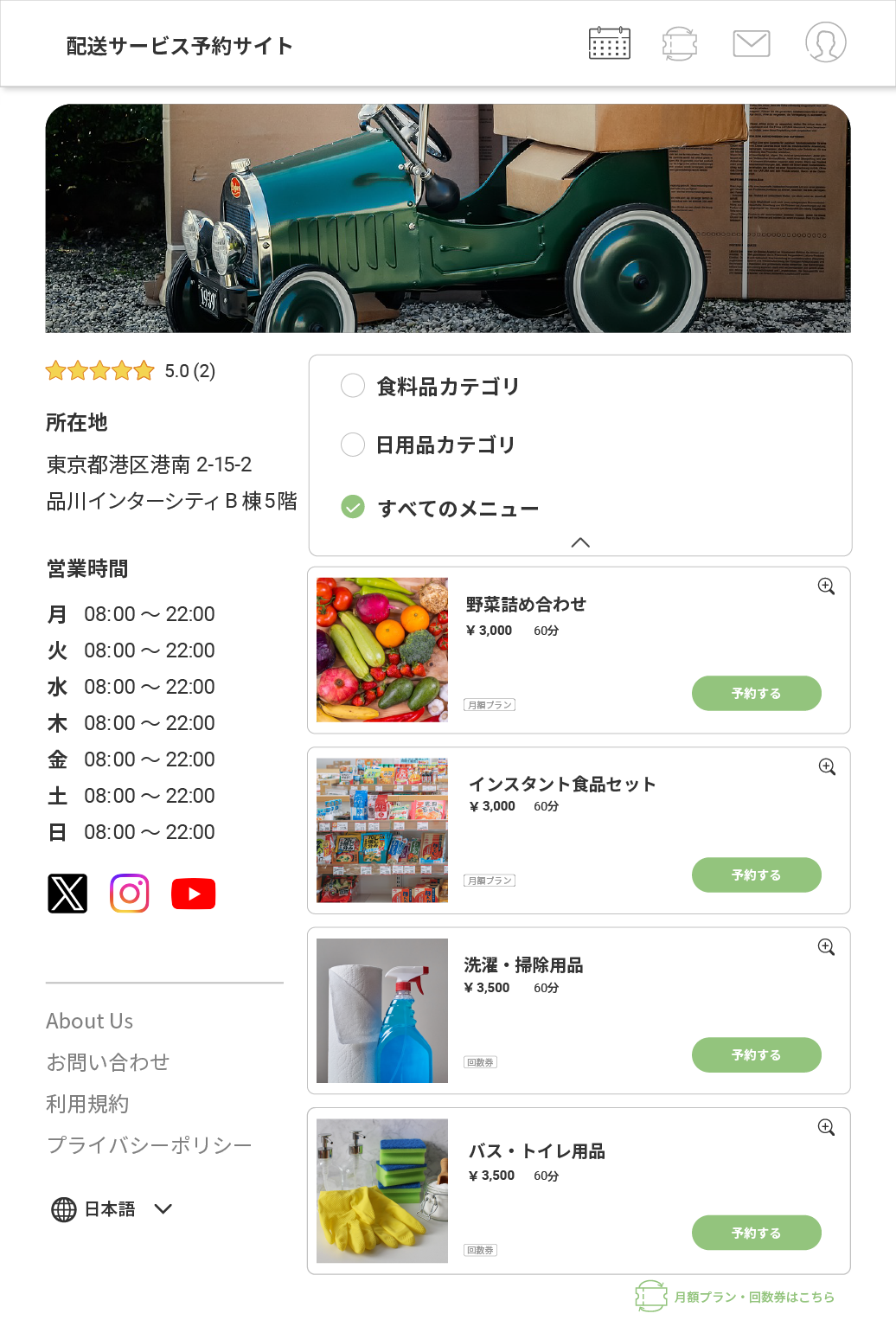Choose すべてのメニュー option

(x=353, y=507)
